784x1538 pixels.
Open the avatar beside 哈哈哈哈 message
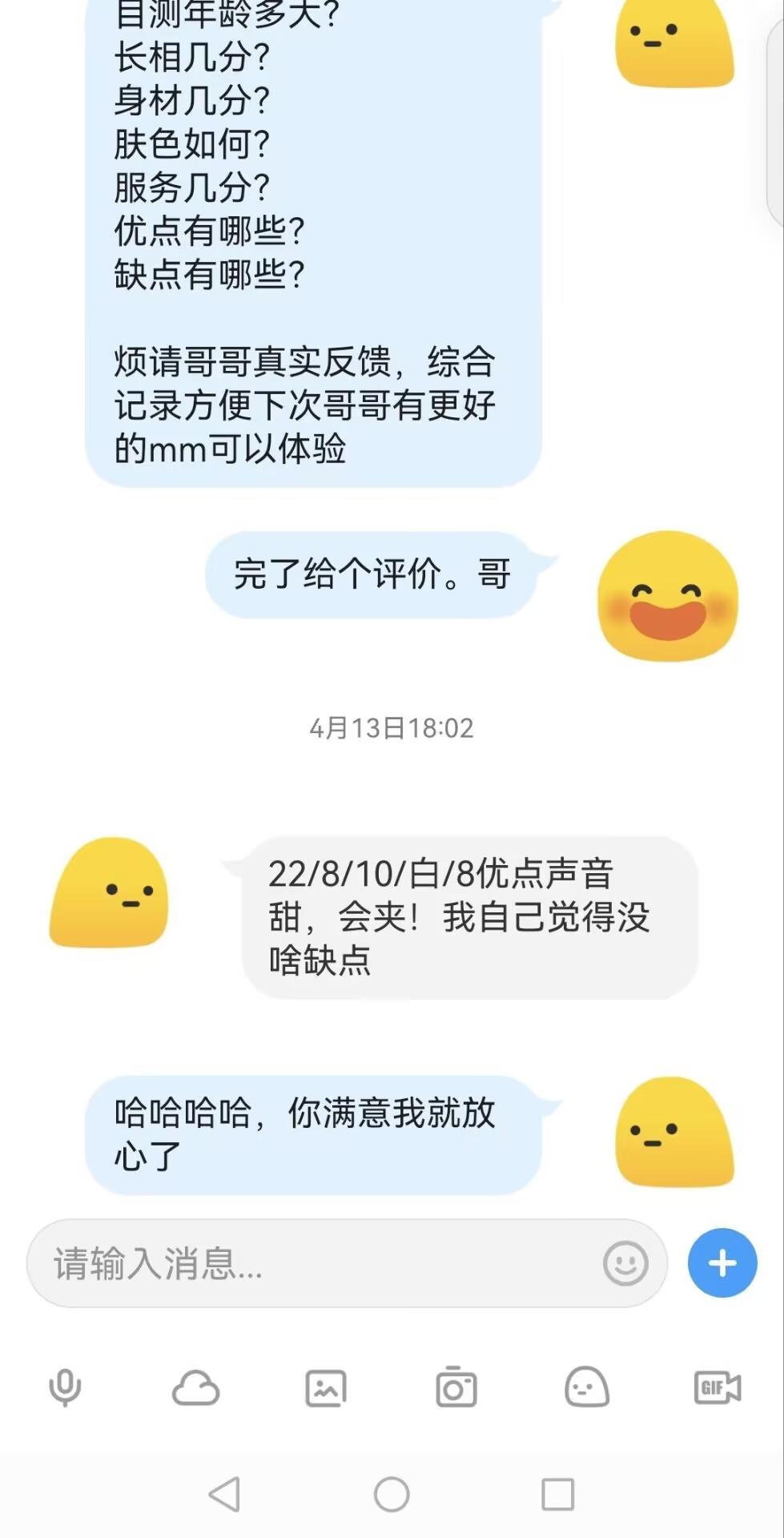(674, 1132)
